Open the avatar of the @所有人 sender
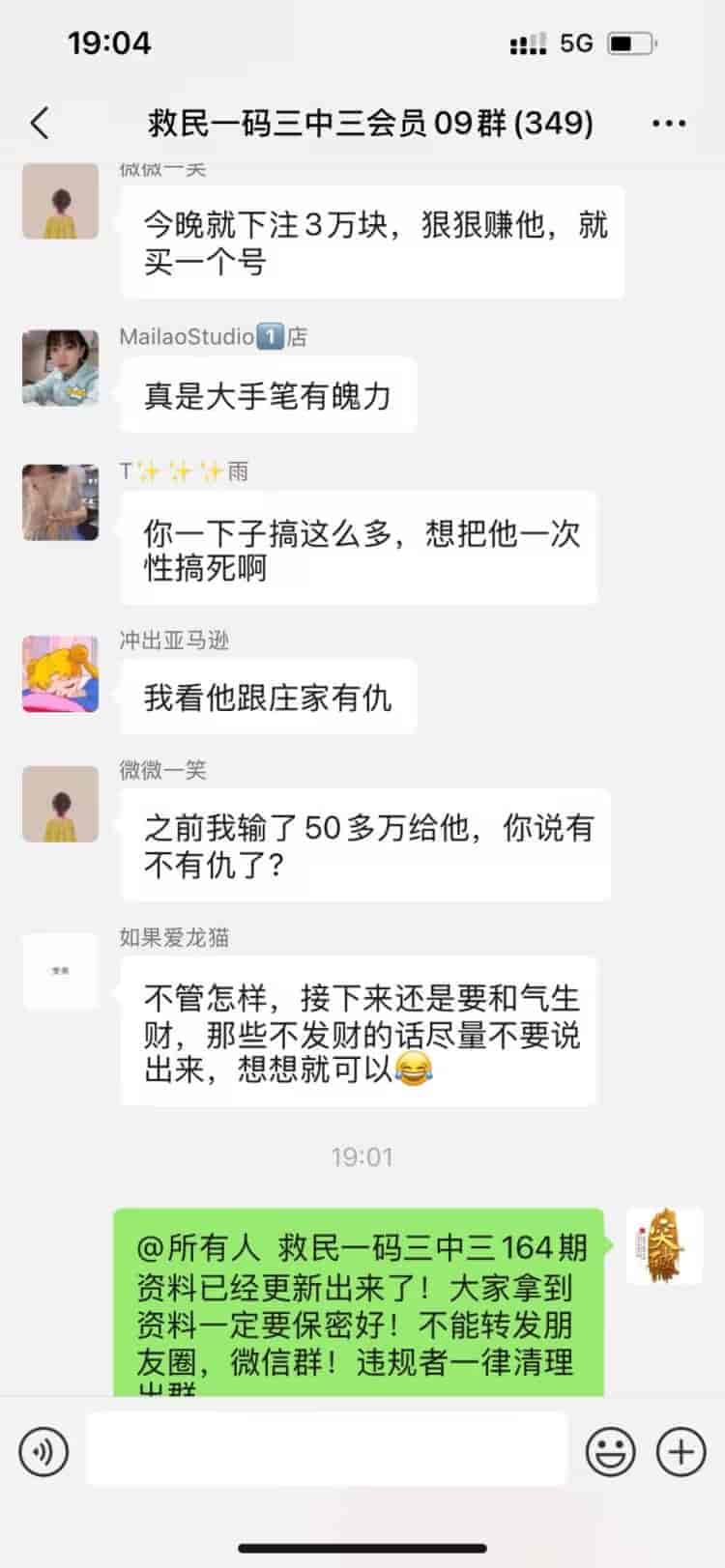Viewport: 725px width, 1568px height. click(x=664, y=1246)
